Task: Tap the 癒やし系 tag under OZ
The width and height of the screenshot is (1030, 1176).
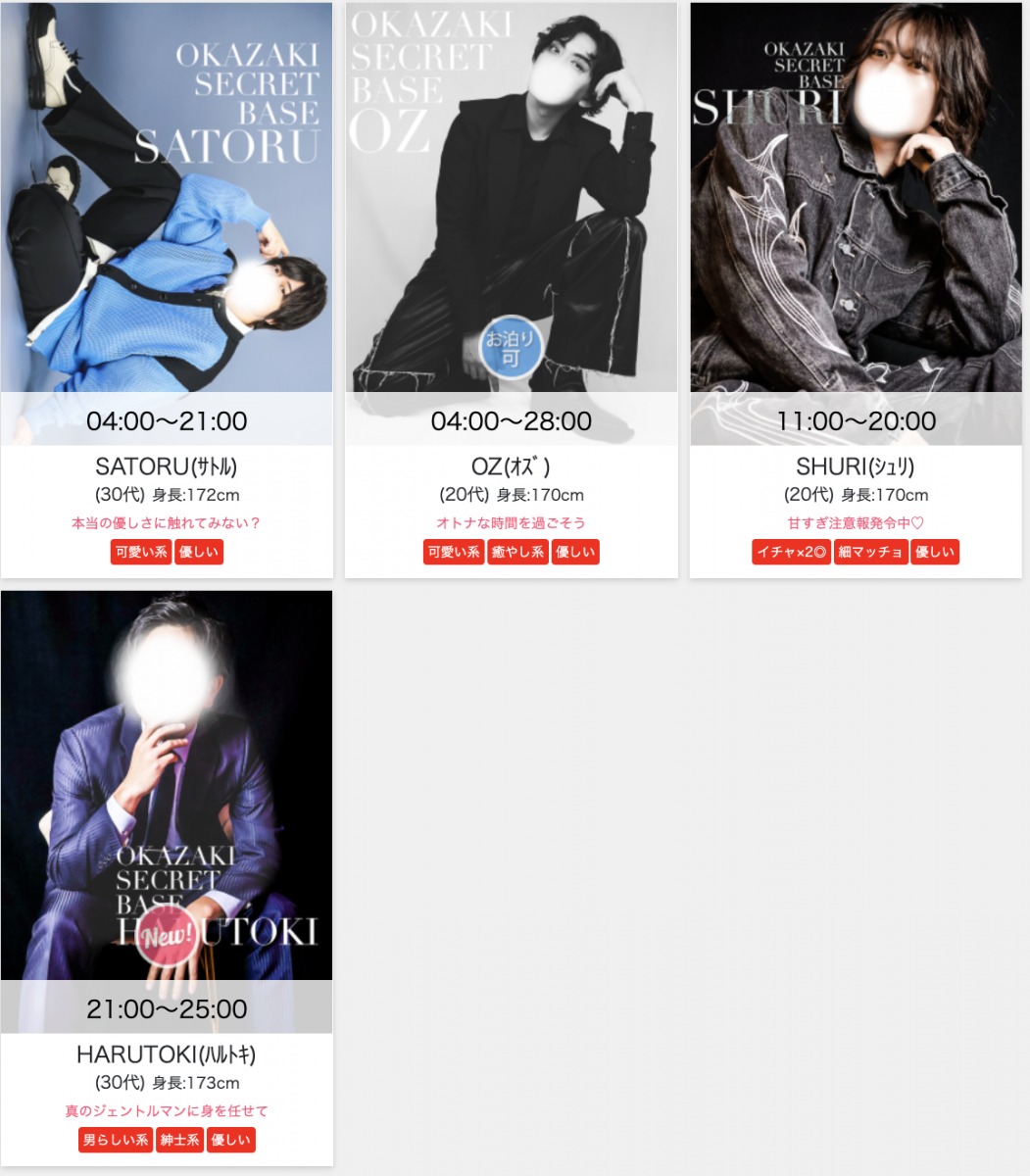Action: point(517,553)
